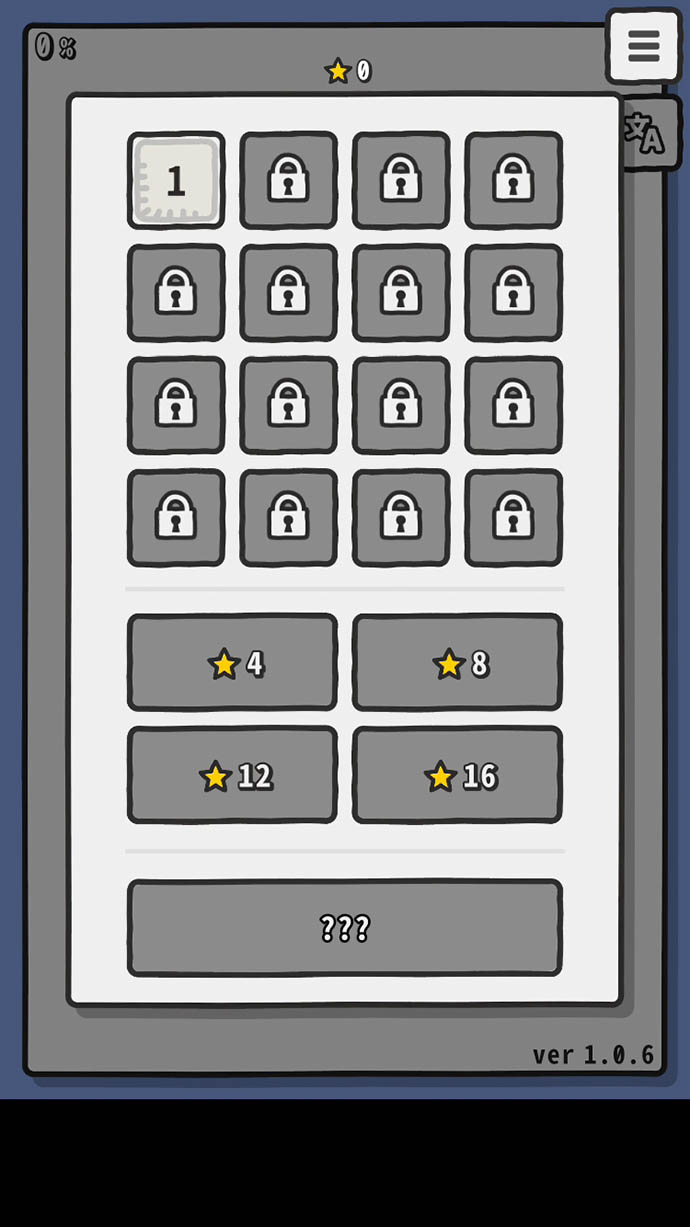Tap the 4-star bonus stage button
Screen dimensions: 690x1227
[232, 663]
